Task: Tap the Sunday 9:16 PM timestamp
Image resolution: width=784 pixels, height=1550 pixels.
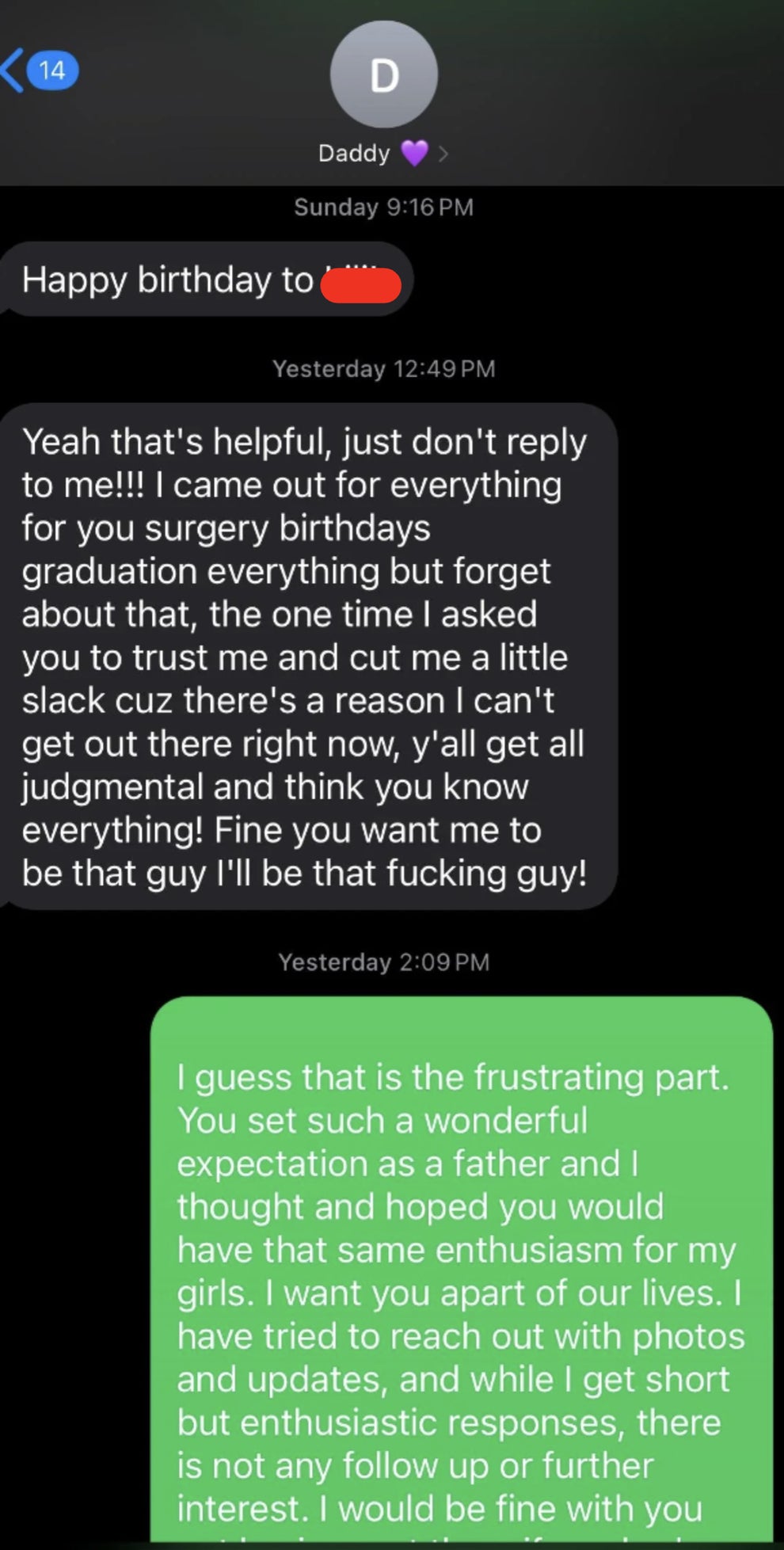Action: tap(383, 208)
